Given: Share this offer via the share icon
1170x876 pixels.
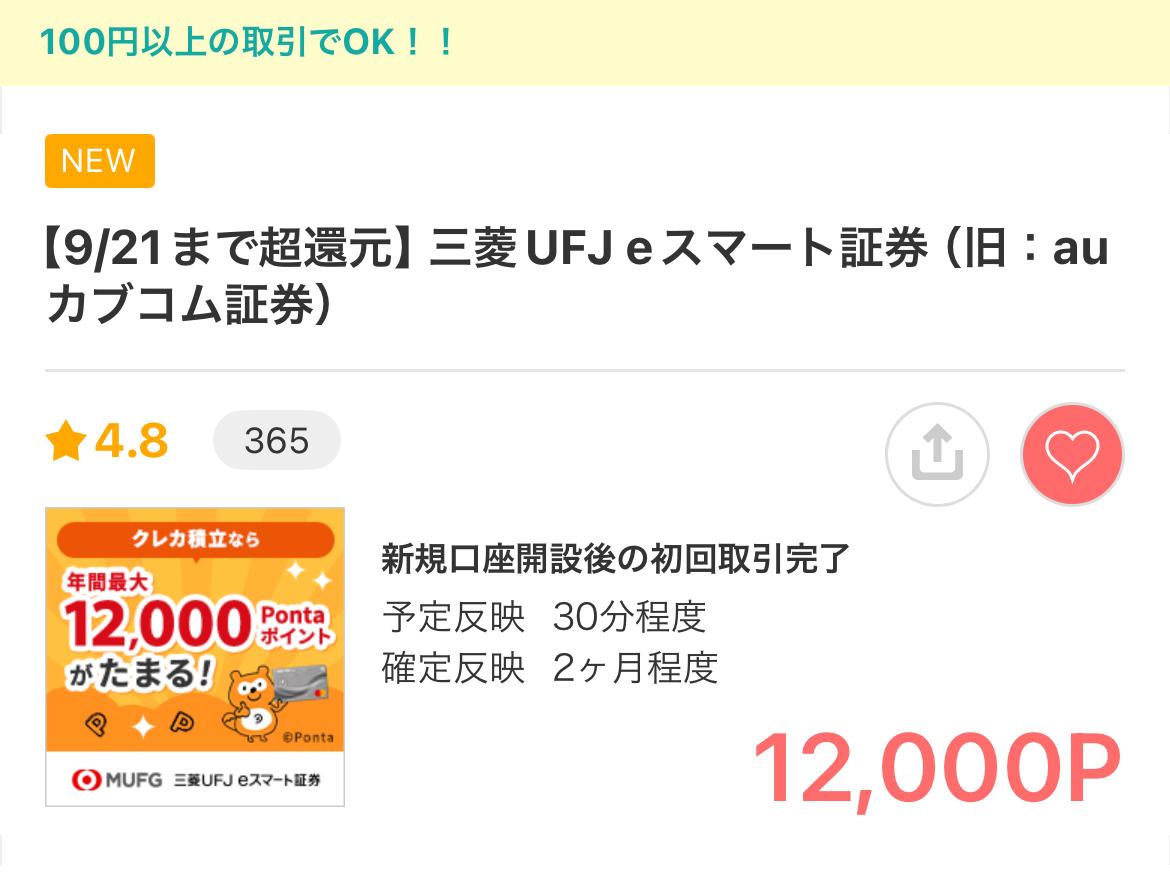Looking at the screenshot, I should 937,454.
